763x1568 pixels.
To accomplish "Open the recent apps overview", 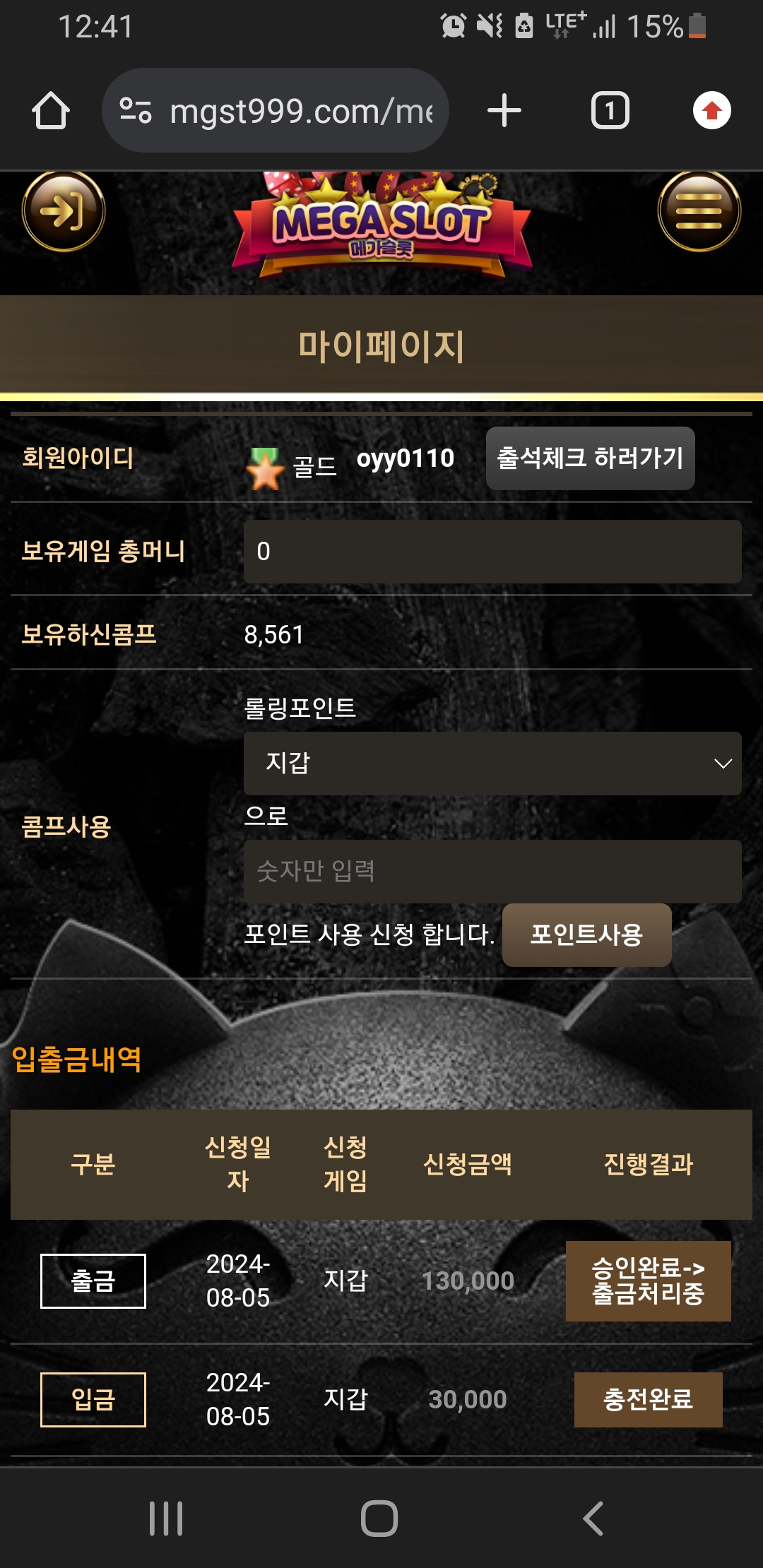I will 166,1518.
